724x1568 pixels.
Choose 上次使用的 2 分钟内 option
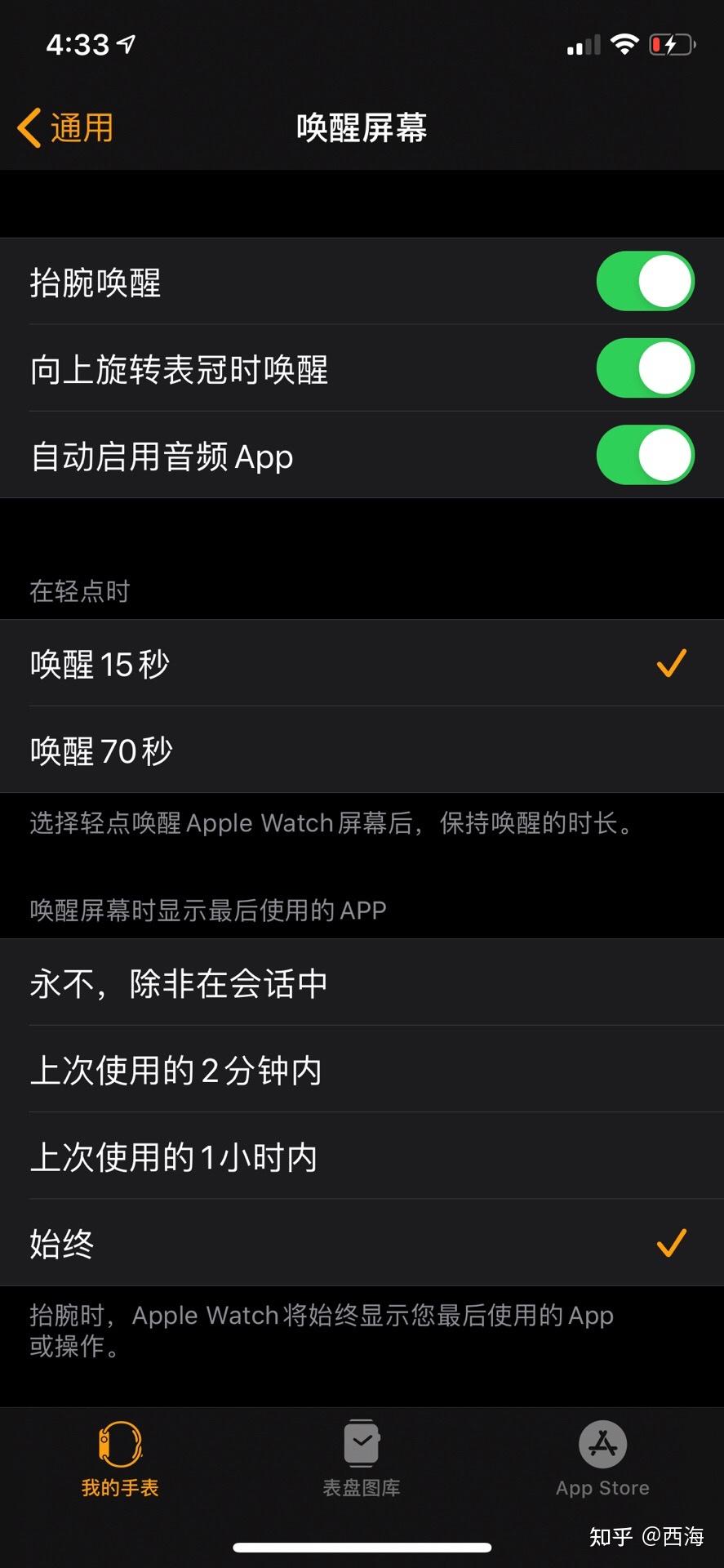pyautogui.click(x=362, y=1070)
